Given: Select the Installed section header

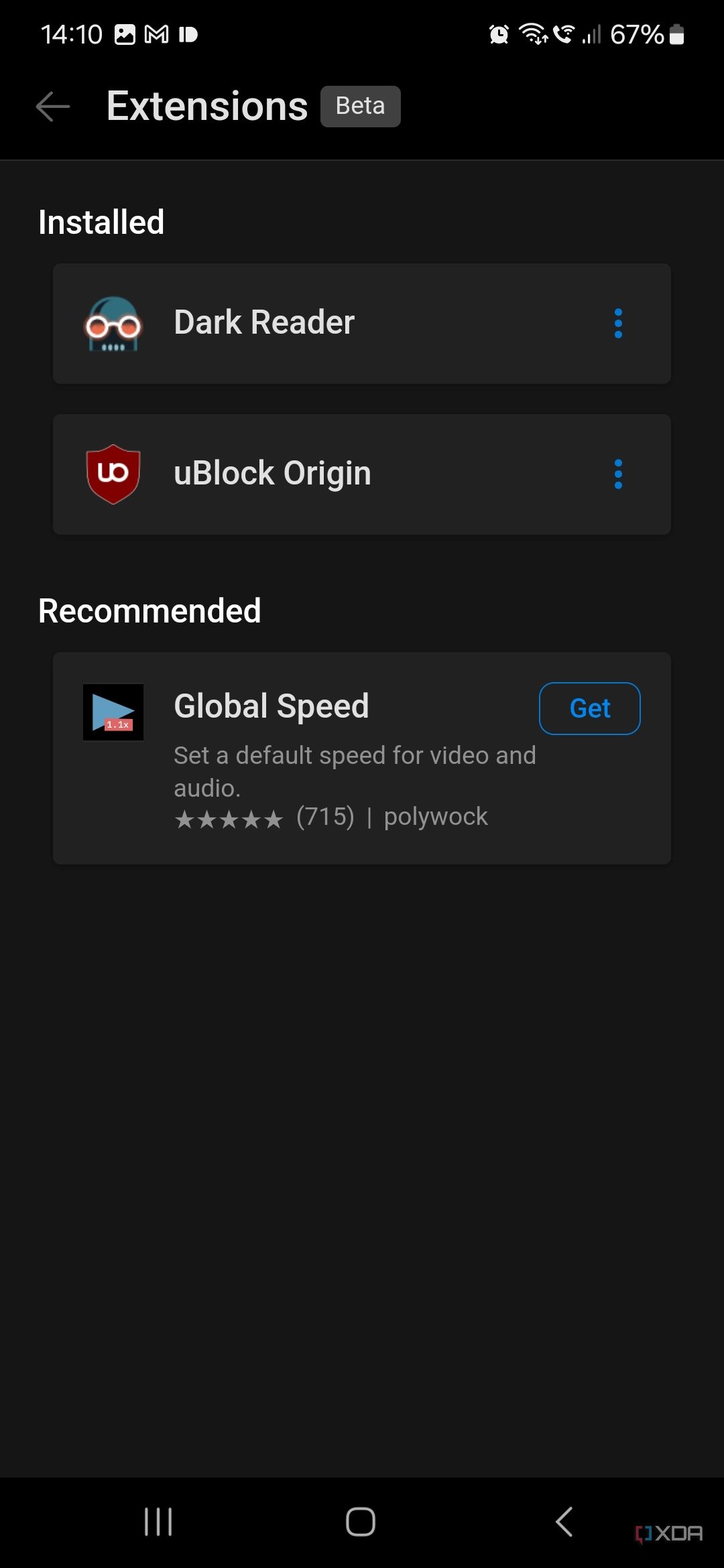Looking at the screenshot, I should [101, 222].
